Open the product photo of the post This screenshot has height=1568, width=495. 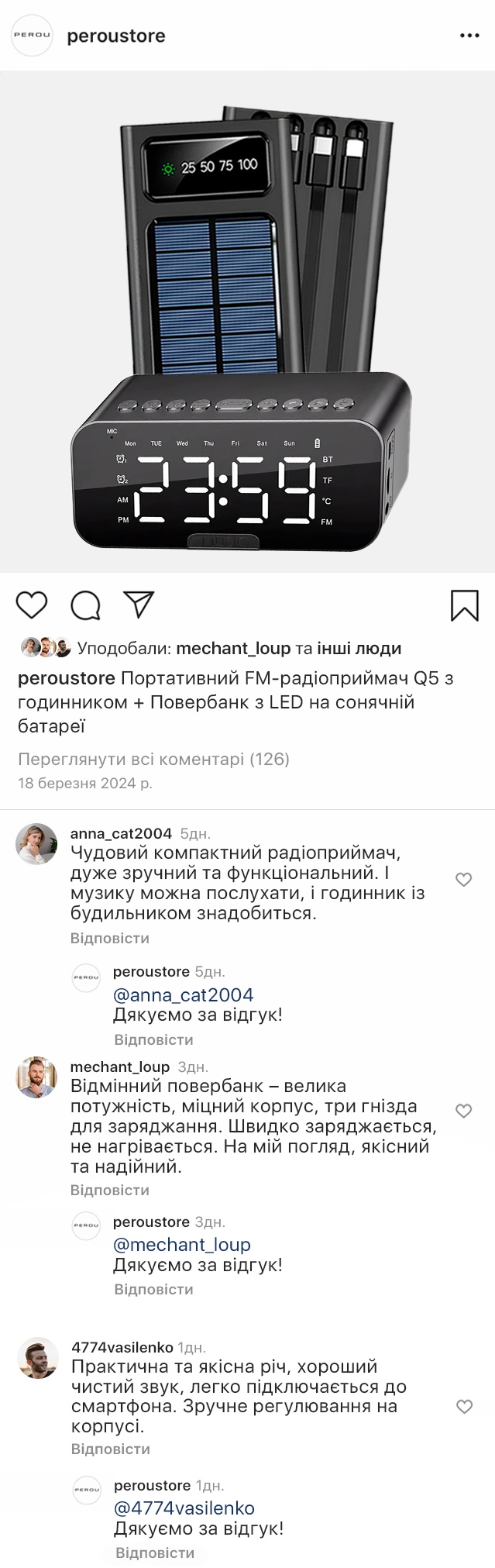click(247, 322)
